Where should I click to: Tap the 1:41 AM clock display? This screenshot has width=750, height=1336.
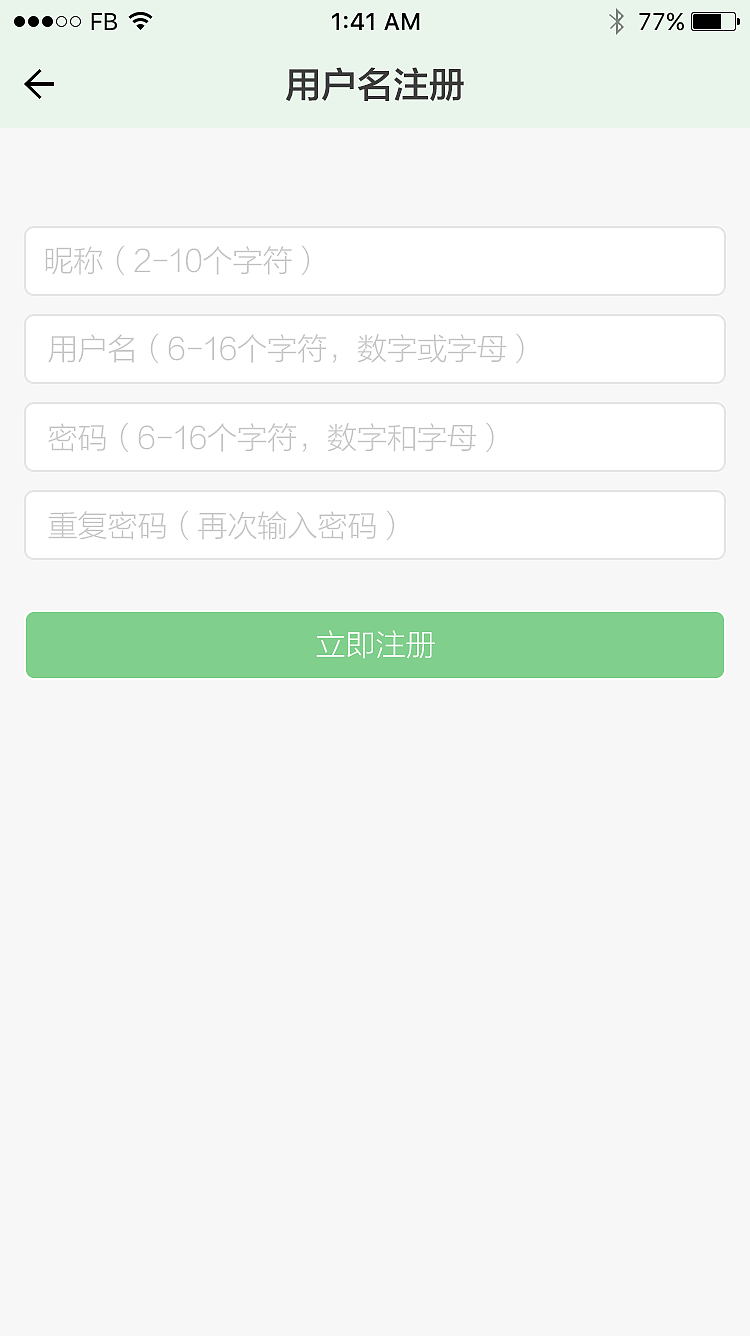coord(375,21)
